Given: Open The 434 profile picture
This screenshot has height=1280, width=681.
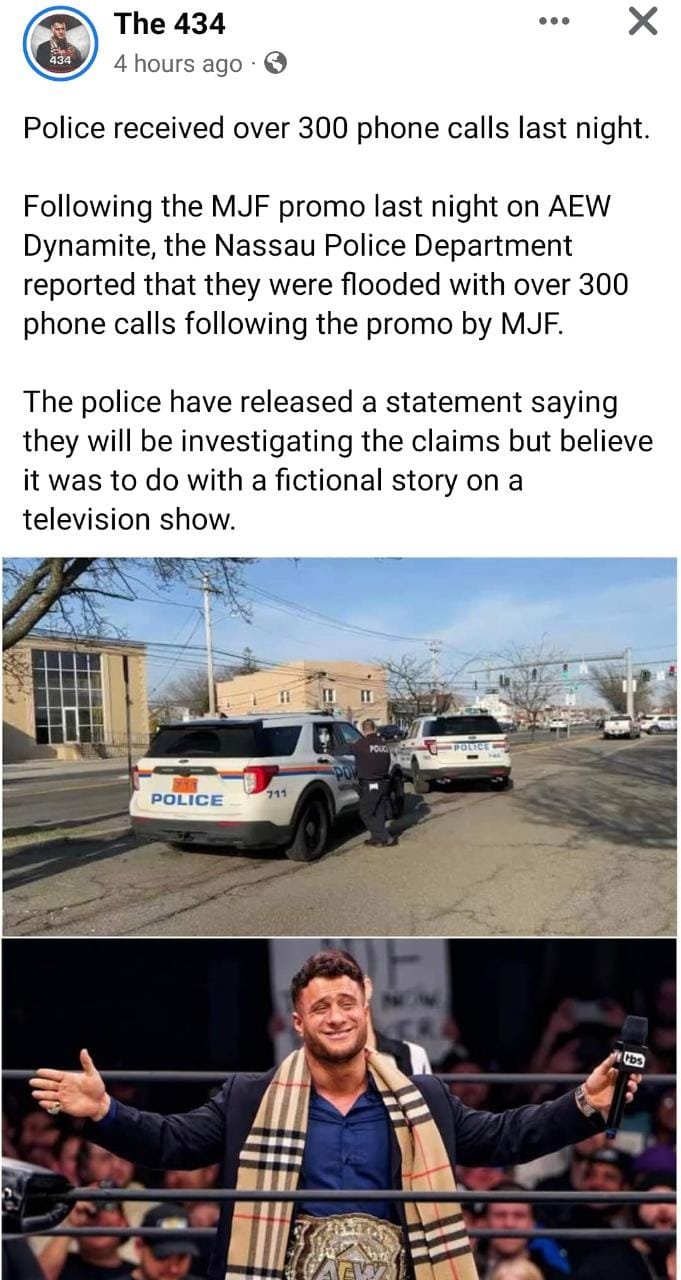Looking at the screenshot, I should point(59,44).
